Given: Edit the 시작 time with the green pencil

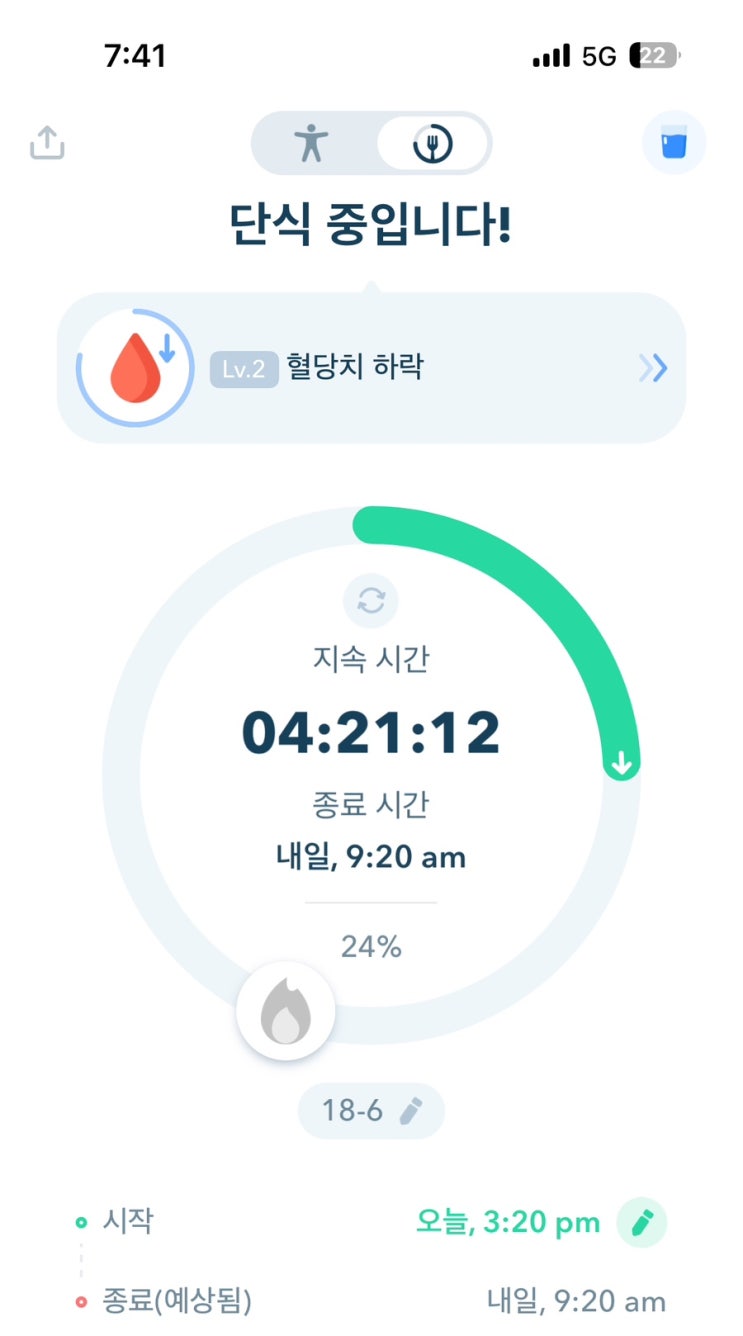Looking at the screenshot, I should (641, 1222).
